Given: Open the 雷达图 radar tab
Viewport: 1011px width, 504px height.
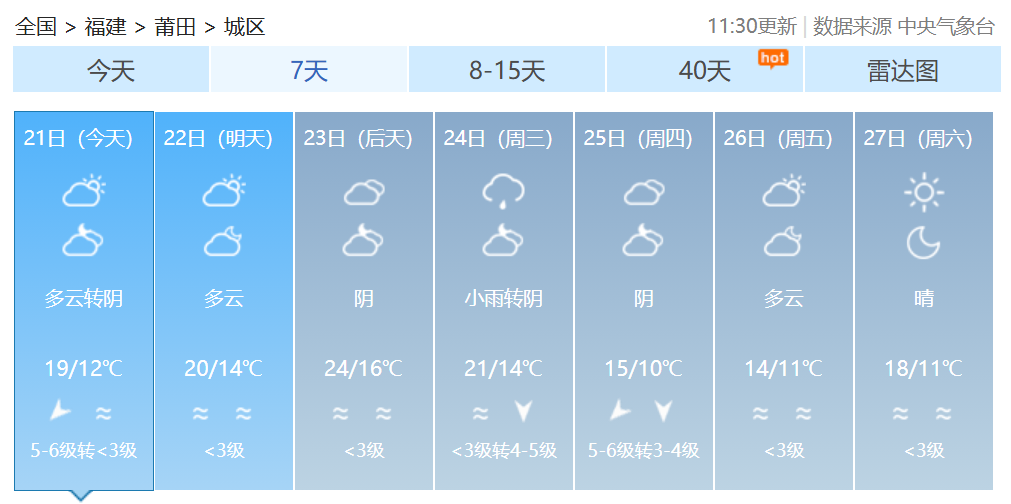Looking at the screenshot, I should pyautogui.click(x=902, y=70).
